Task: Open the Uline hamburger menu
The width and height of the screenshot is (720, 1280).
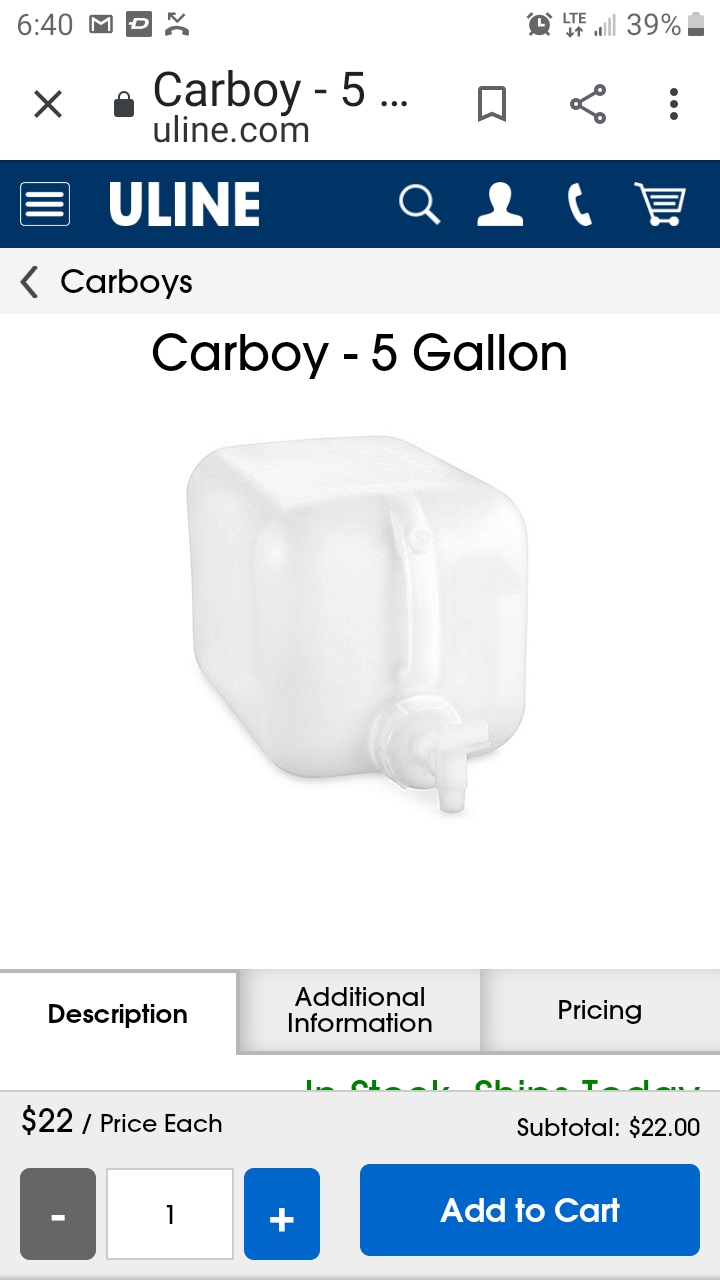Action: (45, 204)
